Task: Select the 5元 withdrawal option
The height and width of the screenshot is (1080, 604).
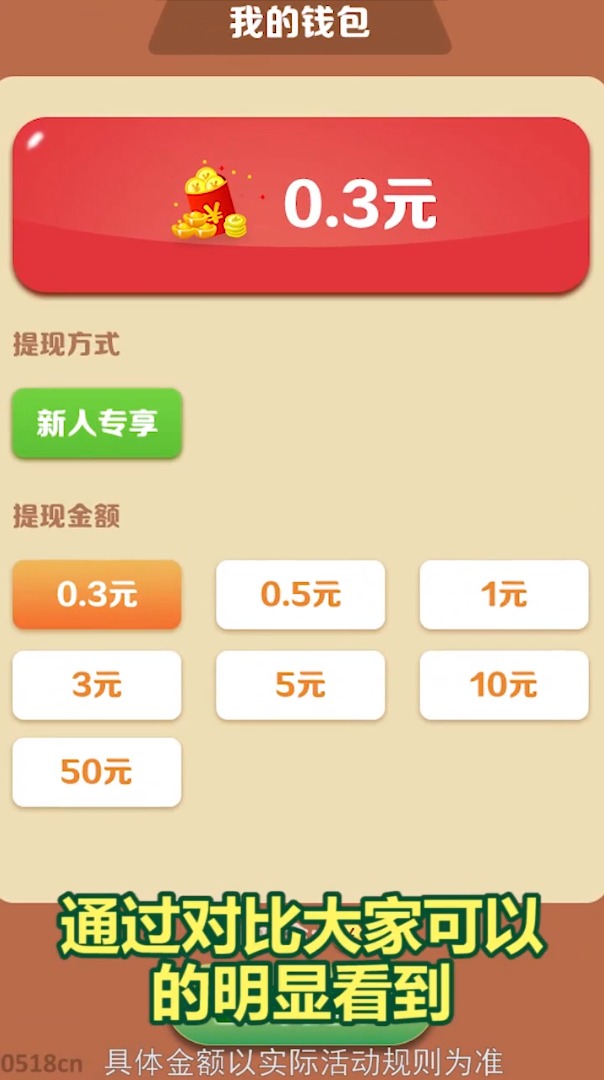Action: [300, 685]
